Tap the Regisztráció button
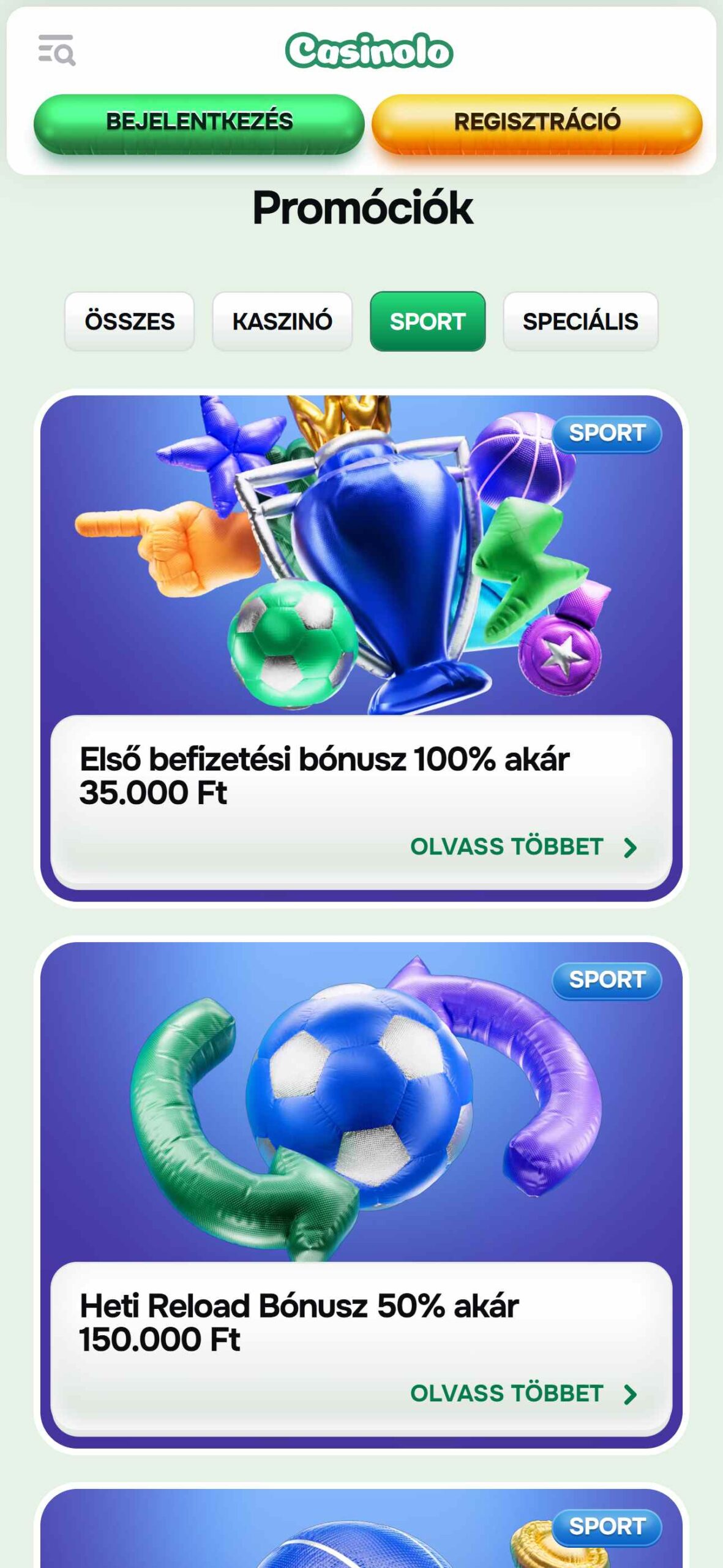The width and height of the screenshot is (723, 1568). coord(537,121)
